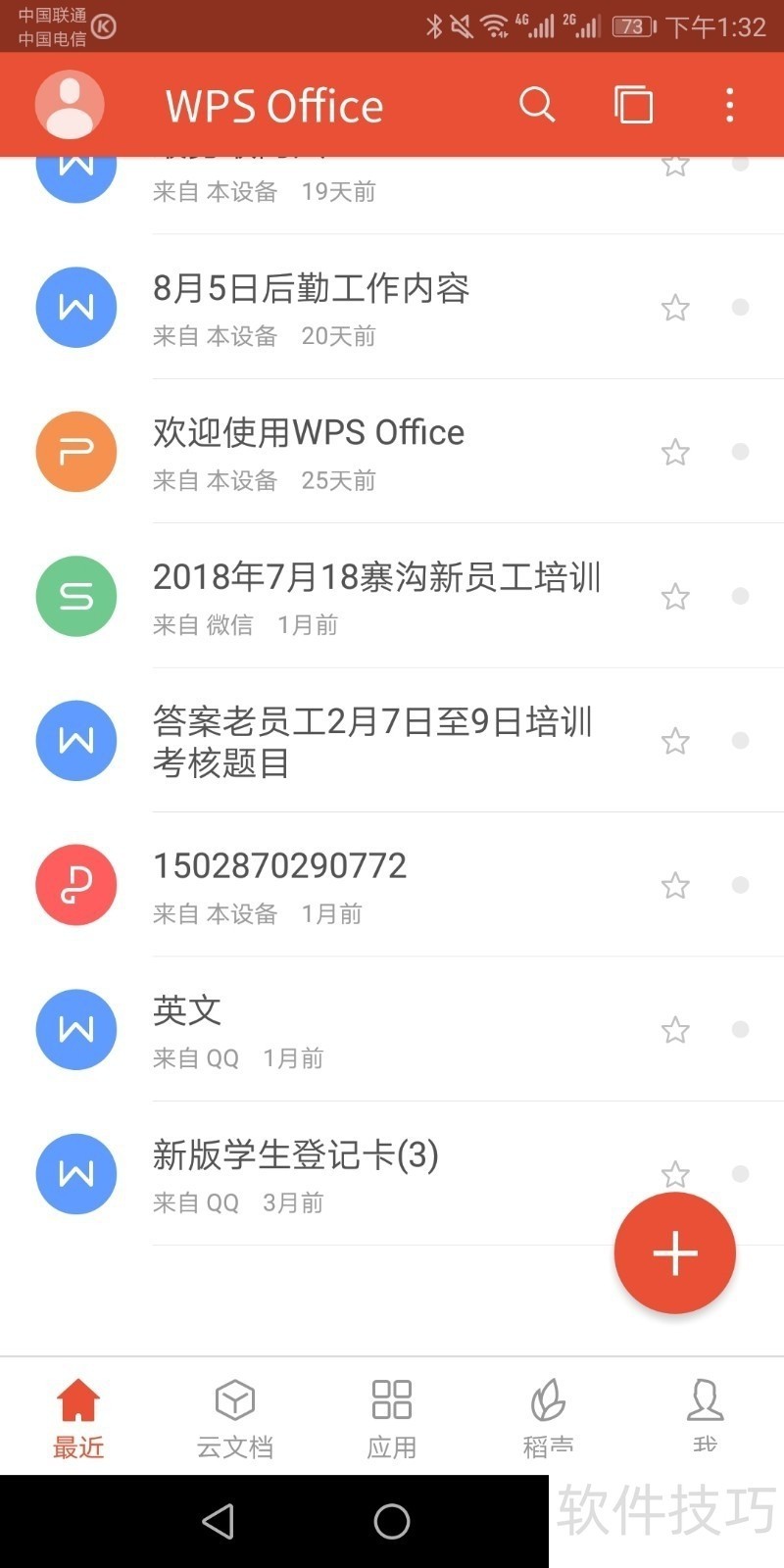
Task: Star the 英文 document
Action: click(x=675, y=1030)
